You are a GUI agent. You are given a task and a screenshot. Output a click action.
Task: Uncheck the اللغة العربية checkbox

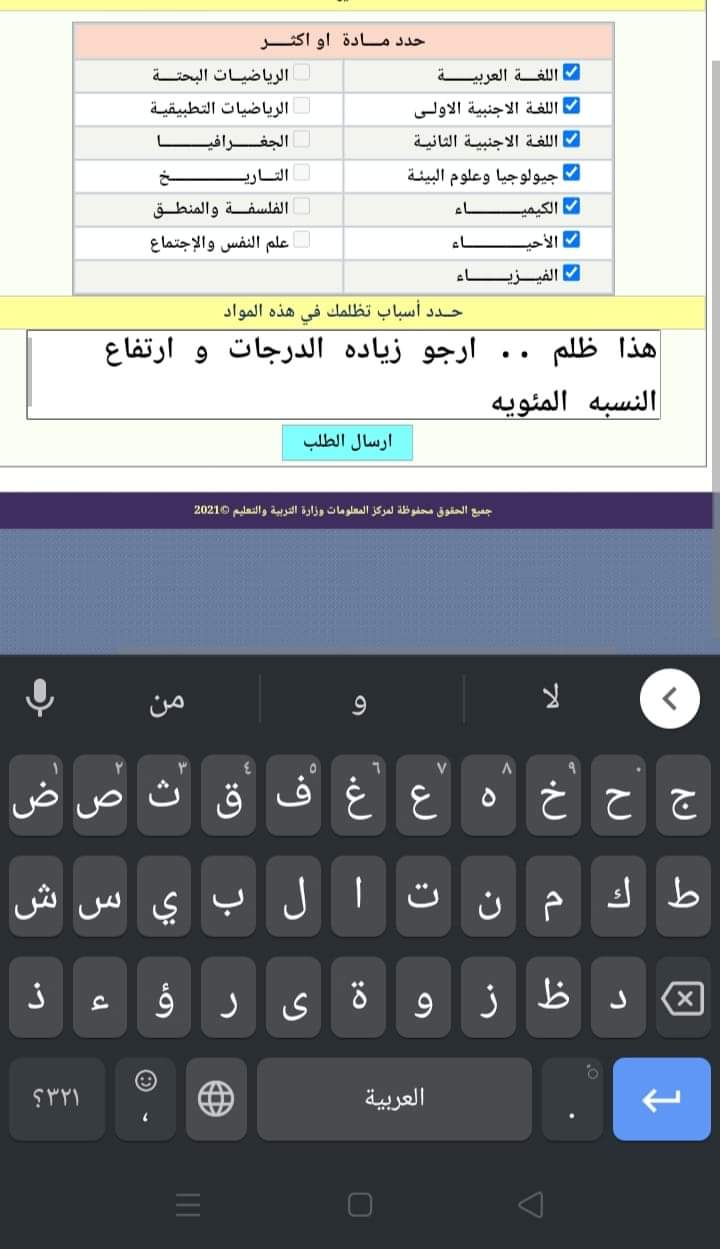click(571, 74)
